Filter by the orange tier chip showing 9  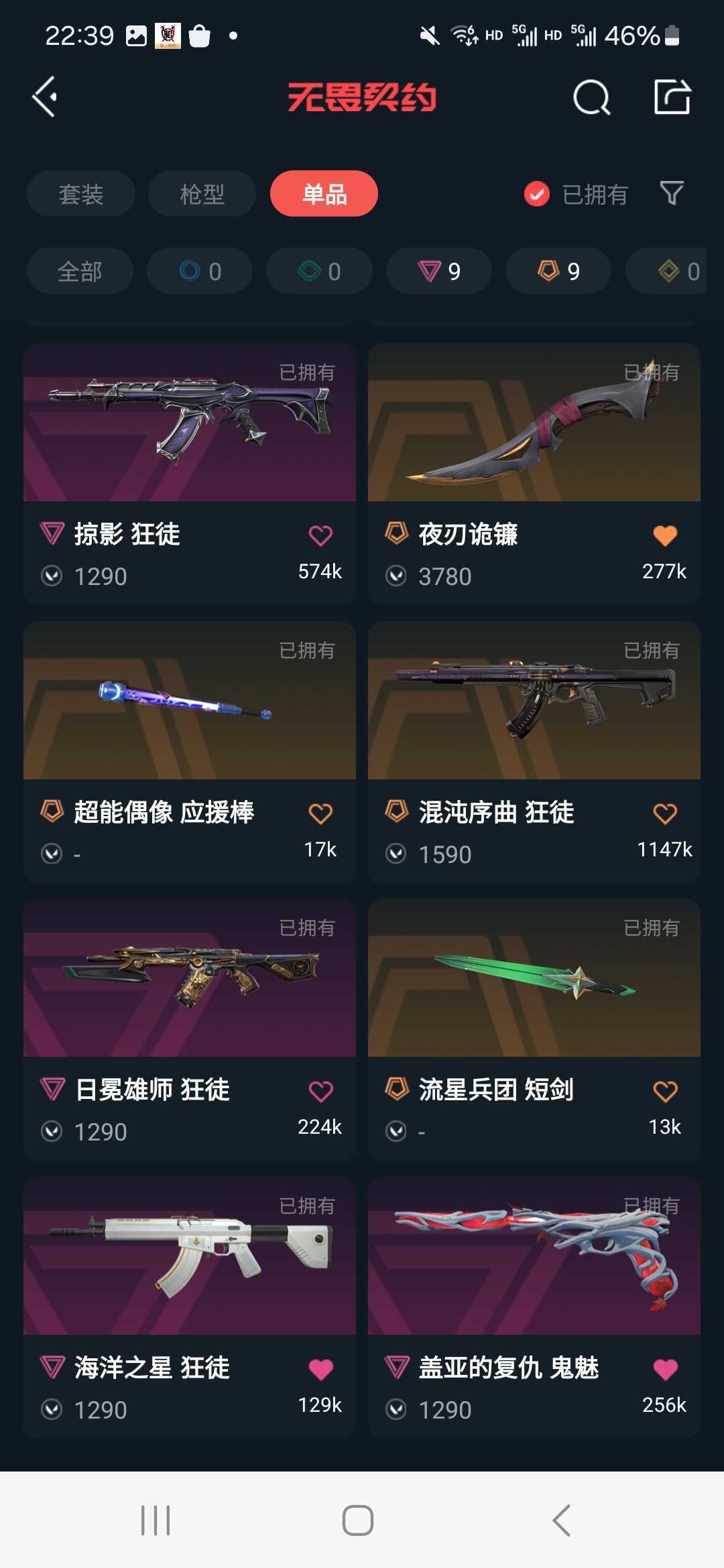[558, 271]
